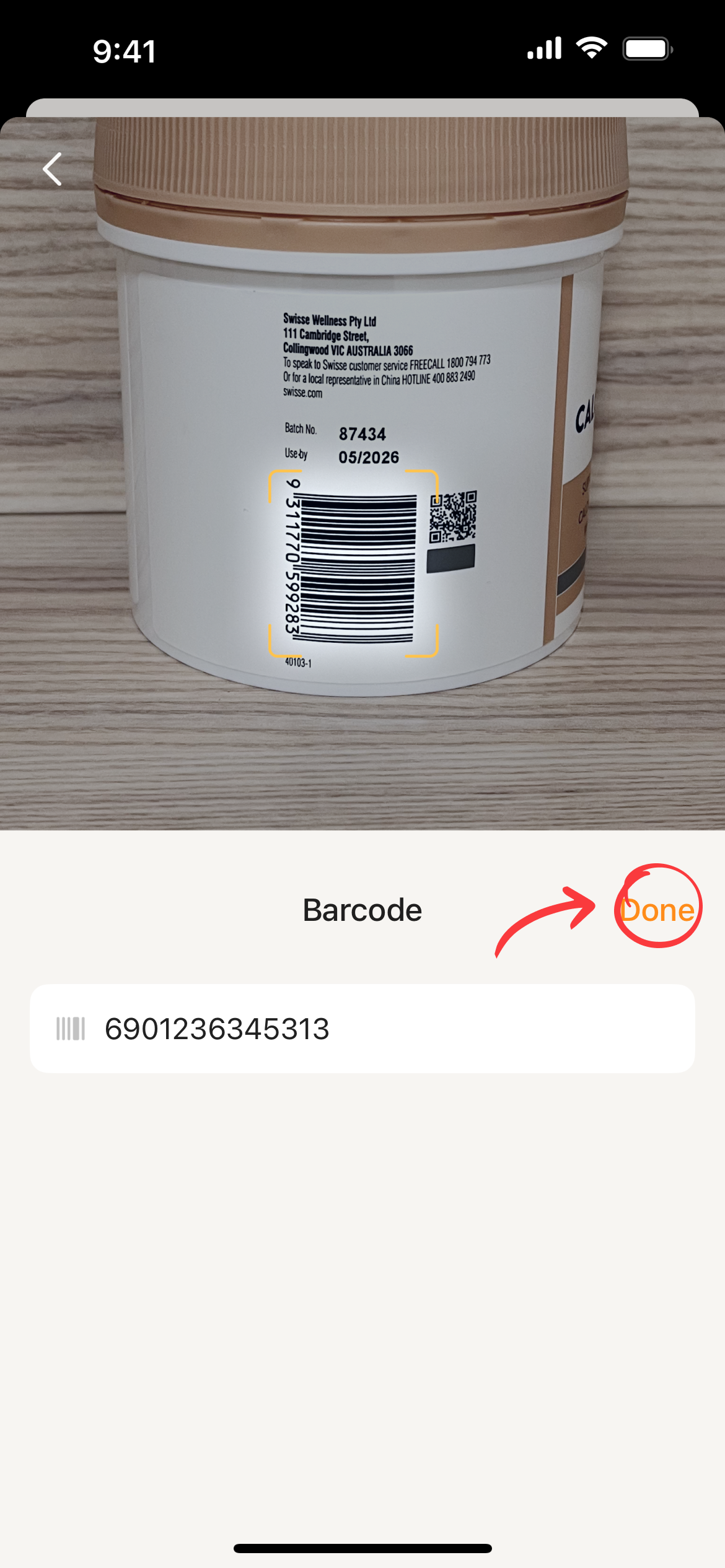The image size is (725, 1568).
Task: Go back using the arrow icon
Action: point(53,169)
